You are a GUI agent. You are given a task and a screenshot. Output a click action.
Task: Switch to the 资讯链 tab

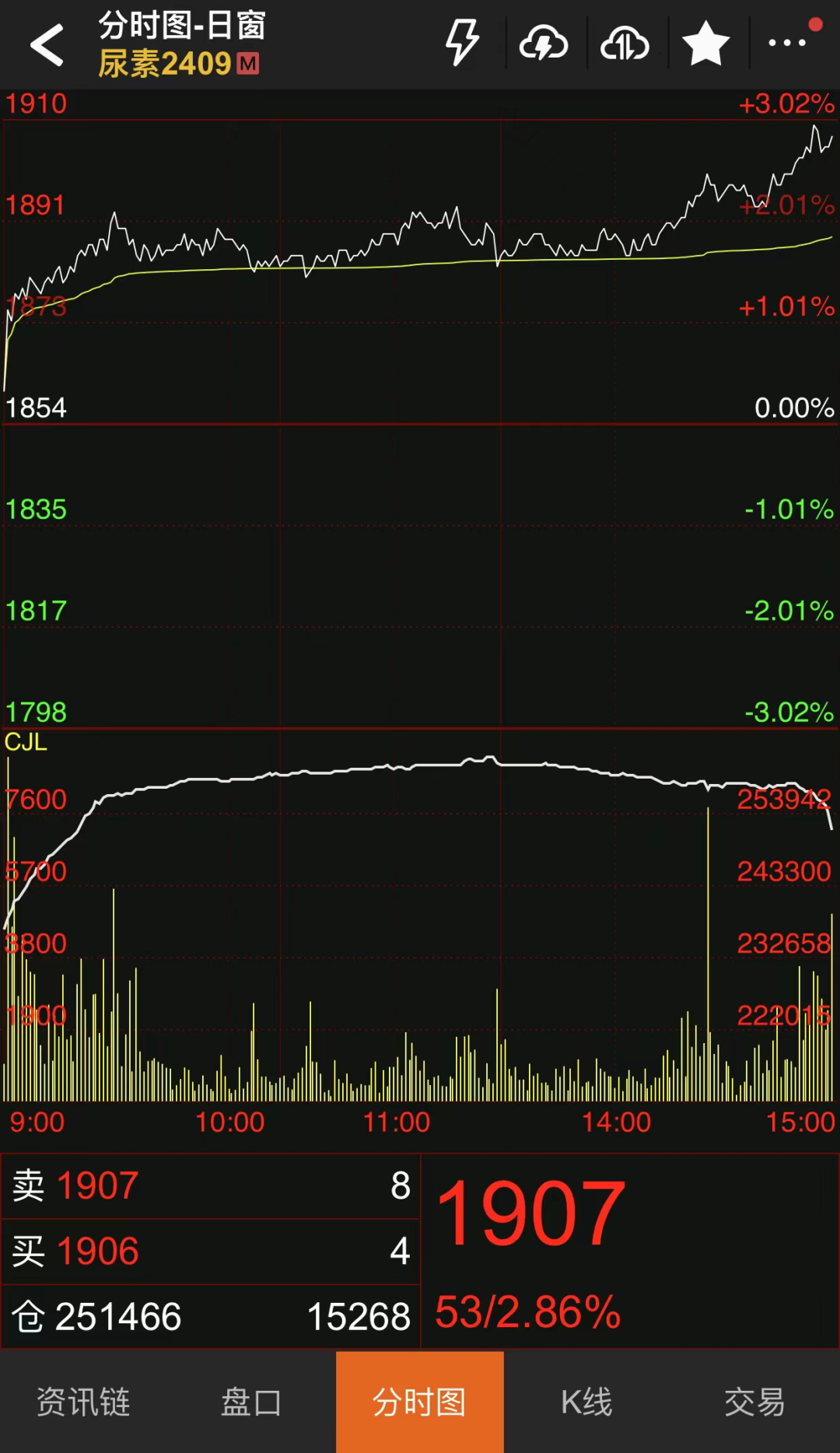coord(84,1402)
